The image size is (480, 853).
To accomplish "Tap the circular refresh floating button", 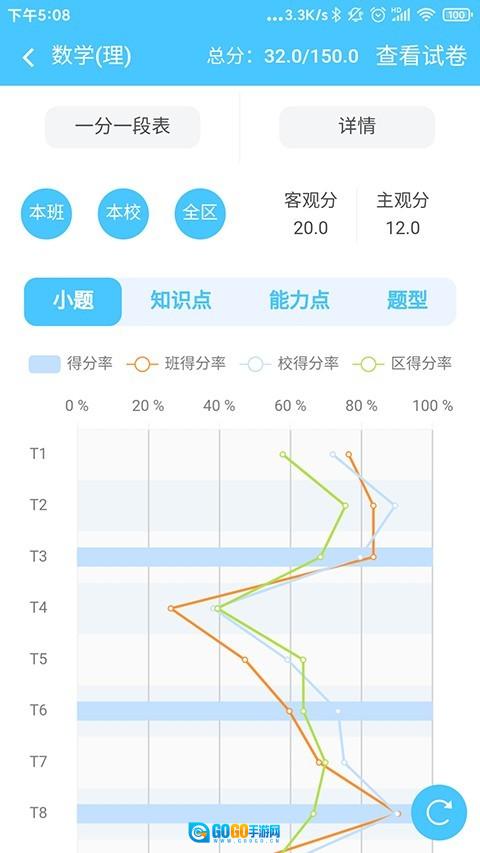I will coord(439,813).
